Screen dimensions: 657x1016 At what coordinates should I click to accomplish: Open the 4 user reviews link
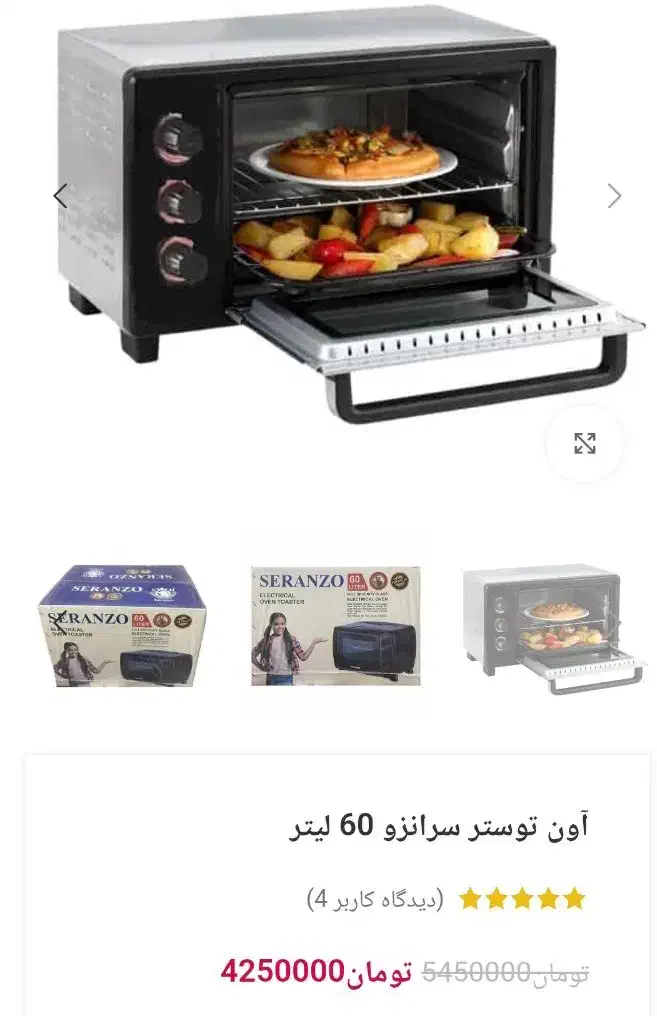pos(375,898)
